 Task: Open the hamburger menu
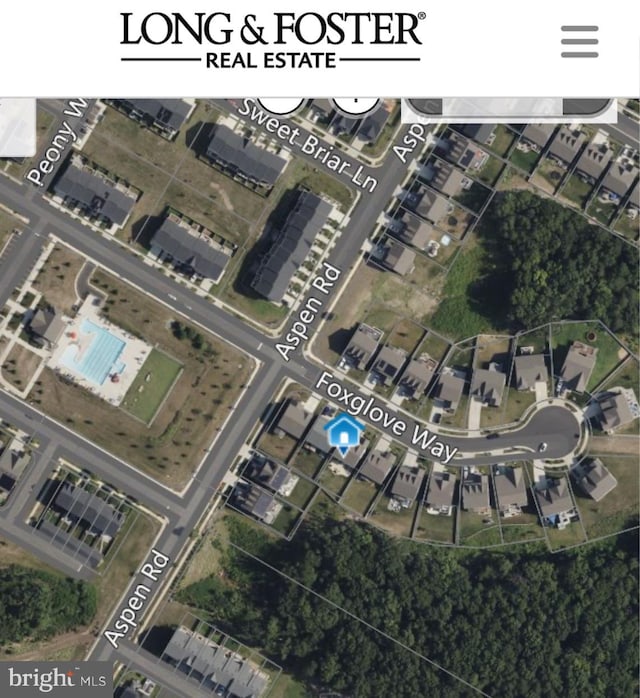[579, 41]
